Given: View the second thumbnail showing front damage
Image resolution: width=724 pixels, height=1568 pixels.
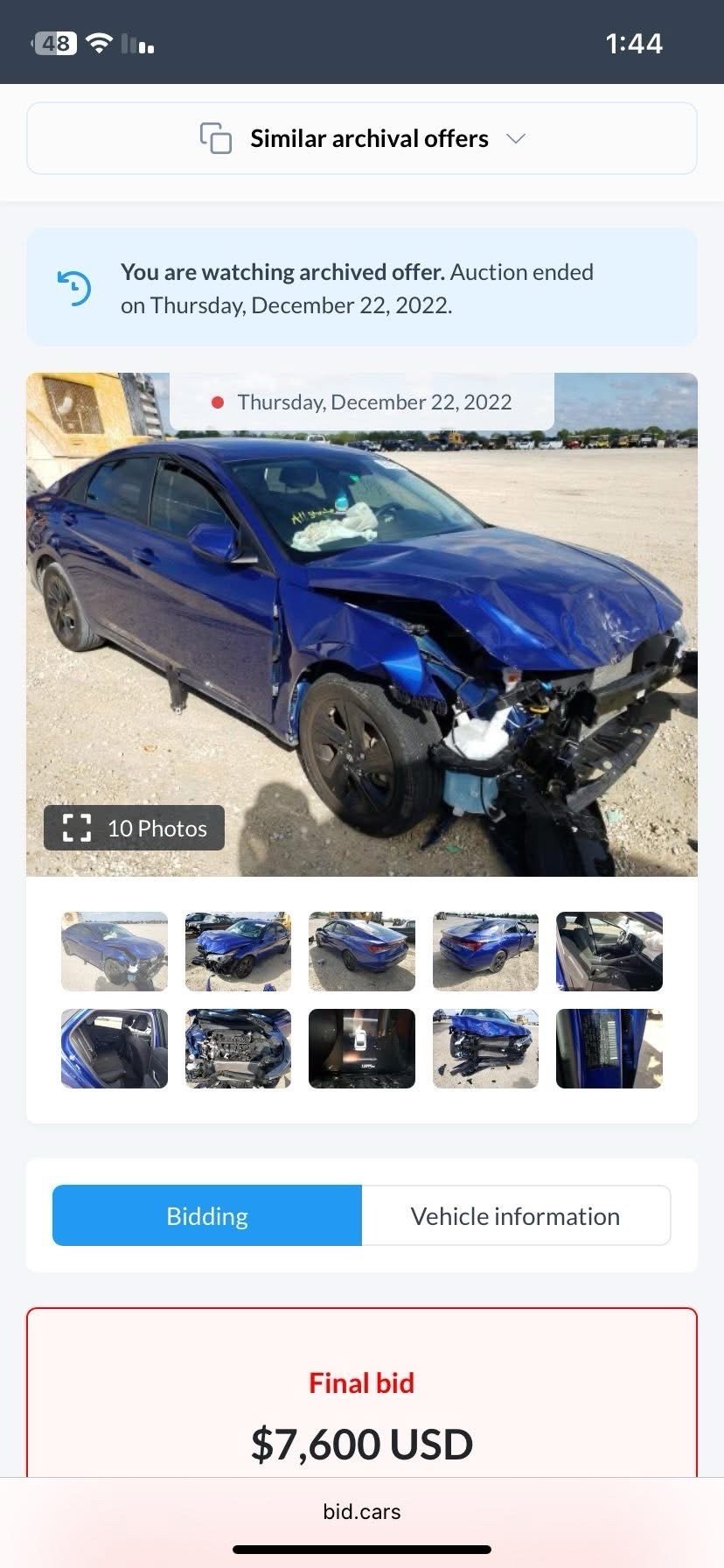Looking at the screenshot, I should pyautogui.click(x=238, y=951).
